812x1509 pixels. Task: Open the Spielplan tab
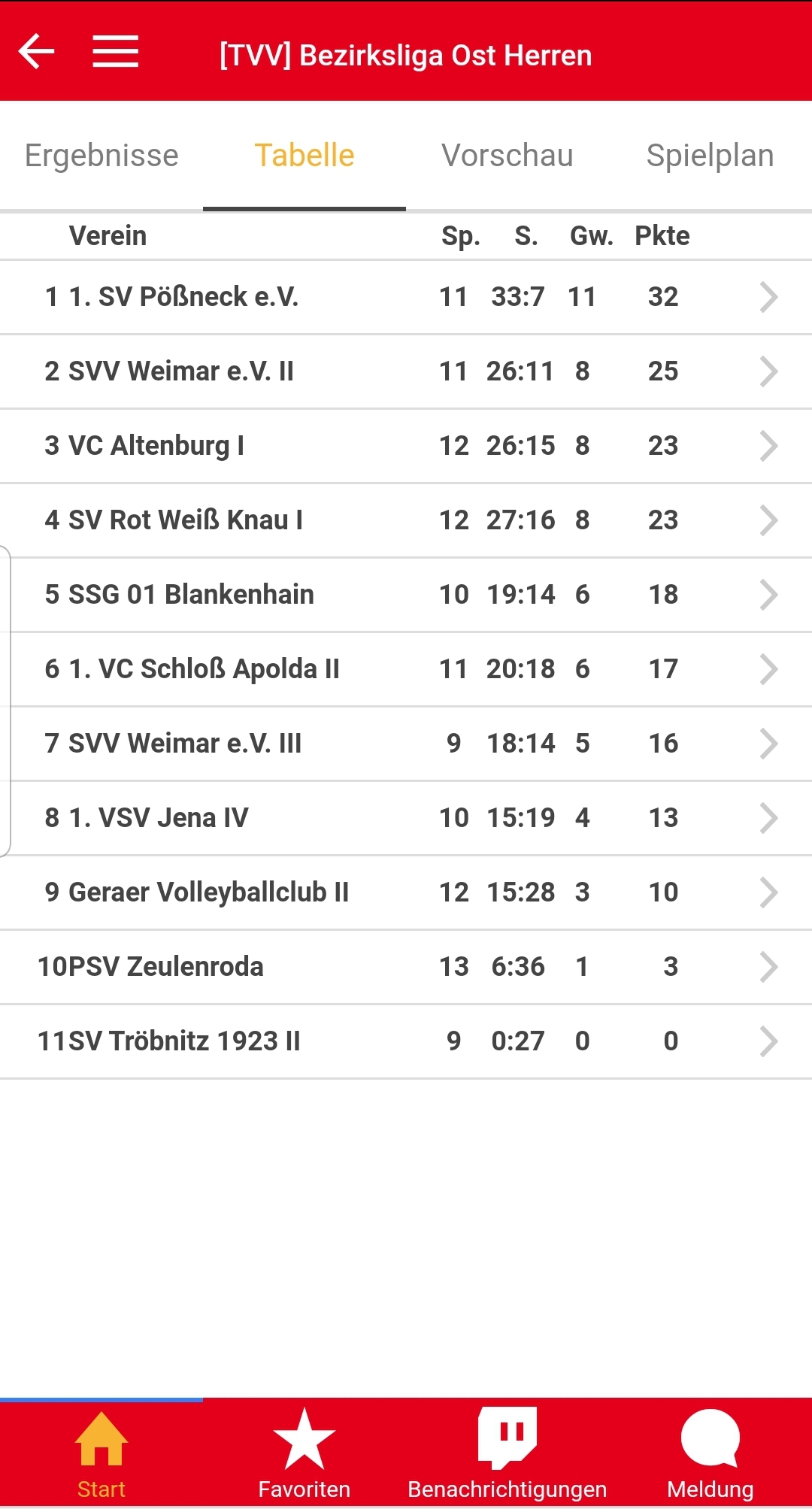pos(710,156)
